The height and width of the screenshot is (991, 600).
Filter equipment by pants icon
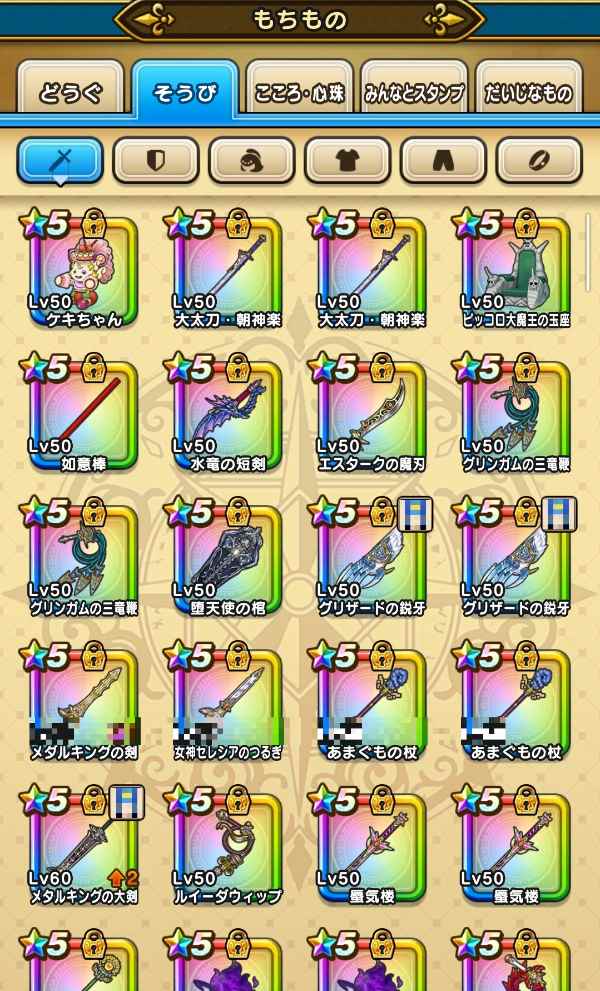(443, 160)
